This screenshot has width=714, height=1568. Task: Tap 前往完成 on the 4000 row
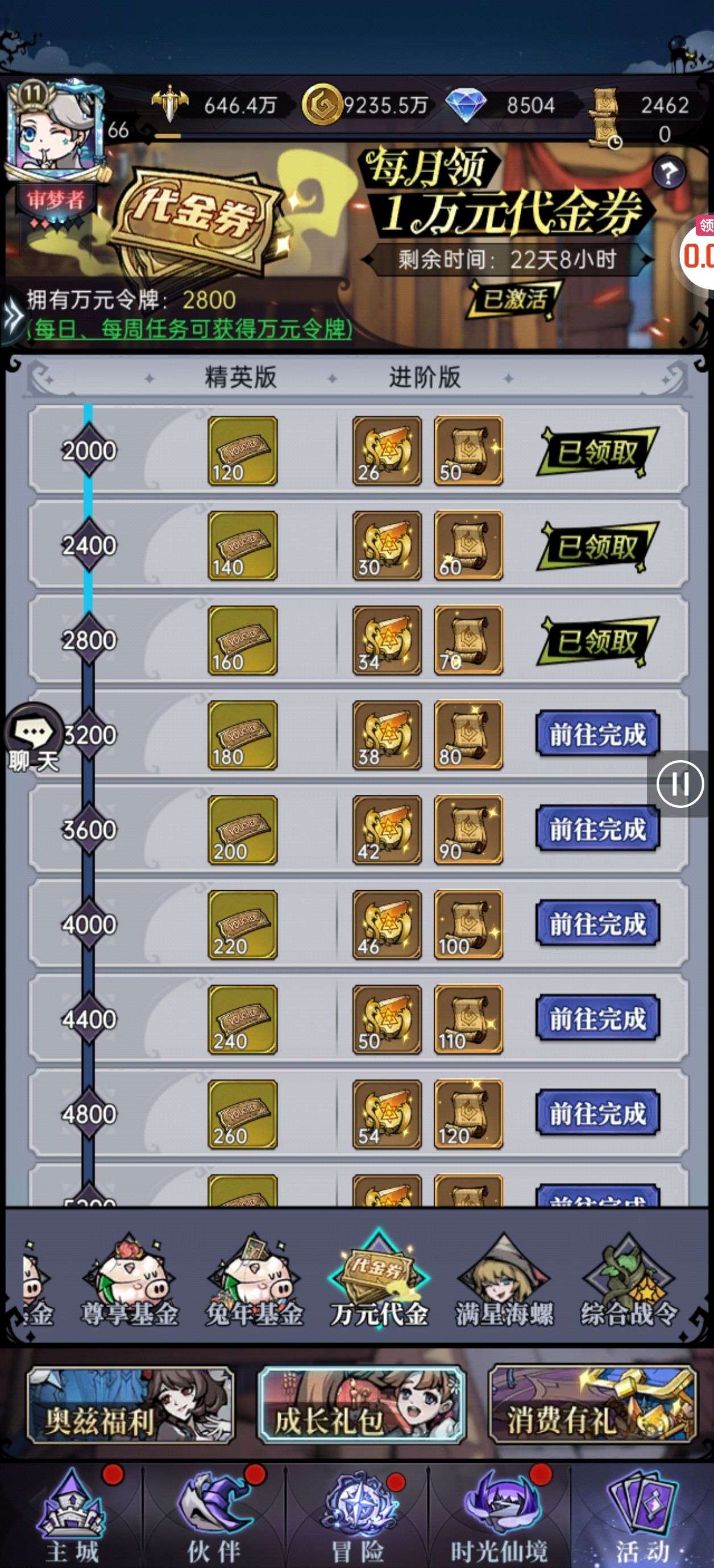tap(597, 924)
